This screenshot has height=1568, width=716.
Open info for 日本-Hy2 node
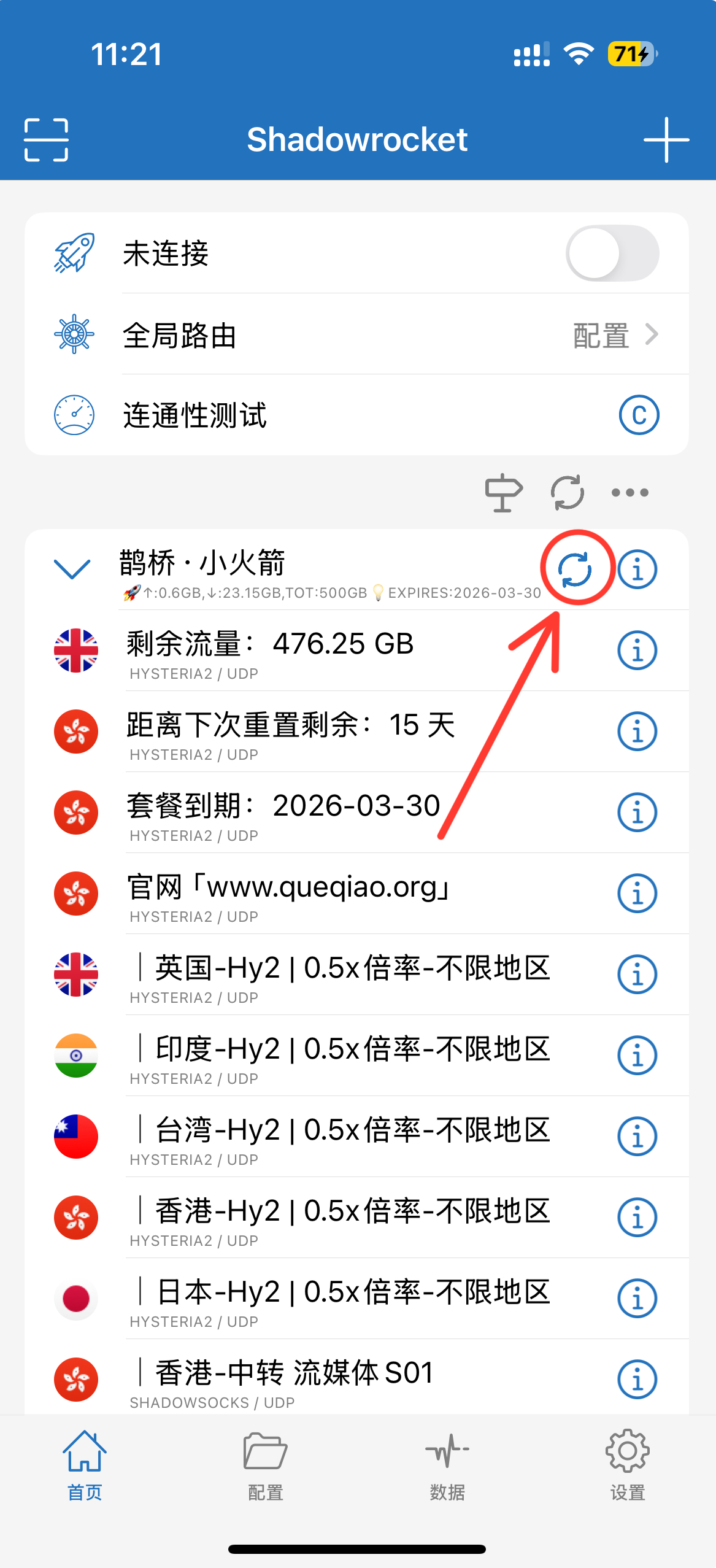(x=637, y=1298)
